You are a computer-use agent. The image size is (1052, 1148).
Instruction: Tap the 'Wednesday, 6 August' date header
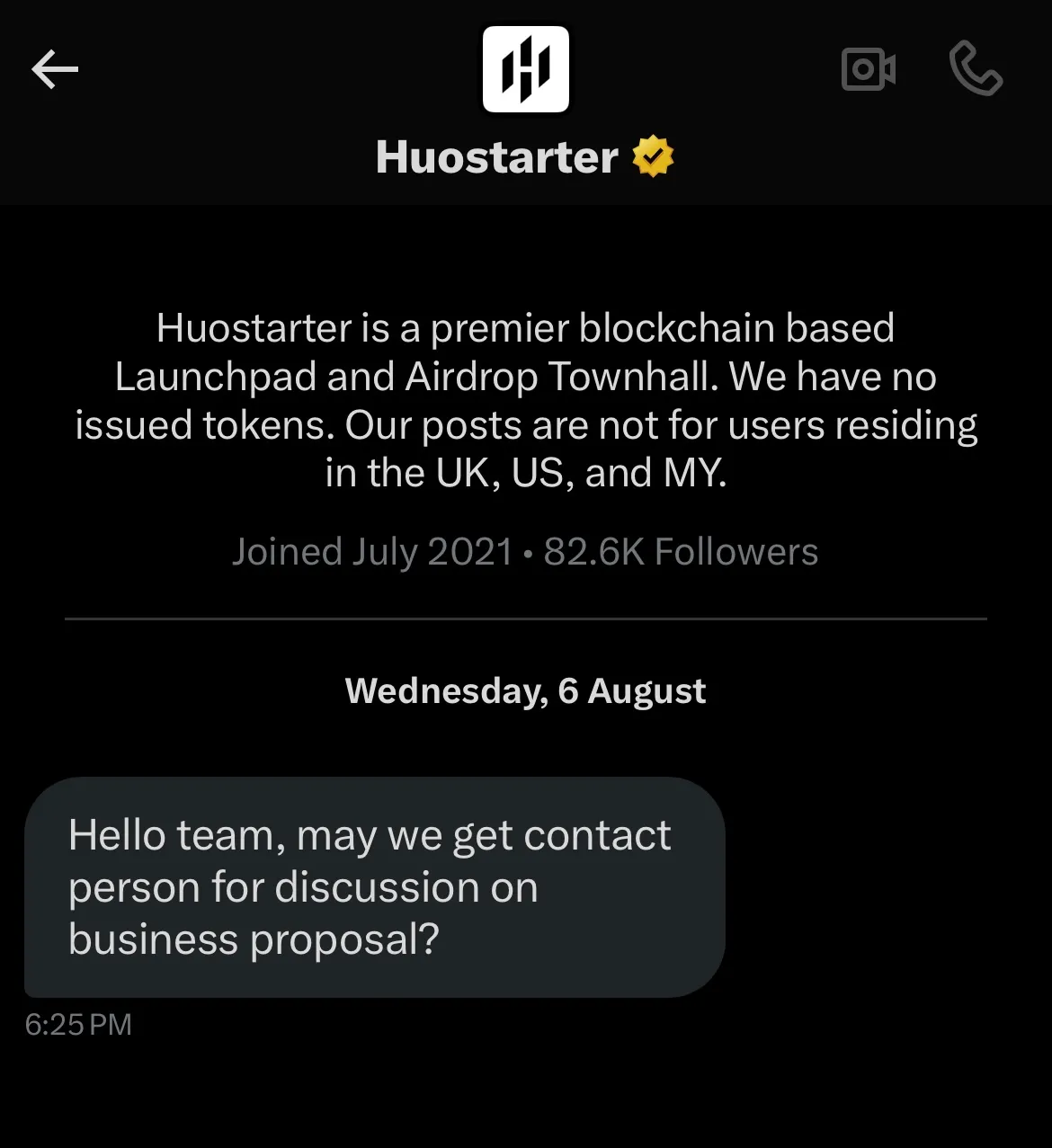526,690
